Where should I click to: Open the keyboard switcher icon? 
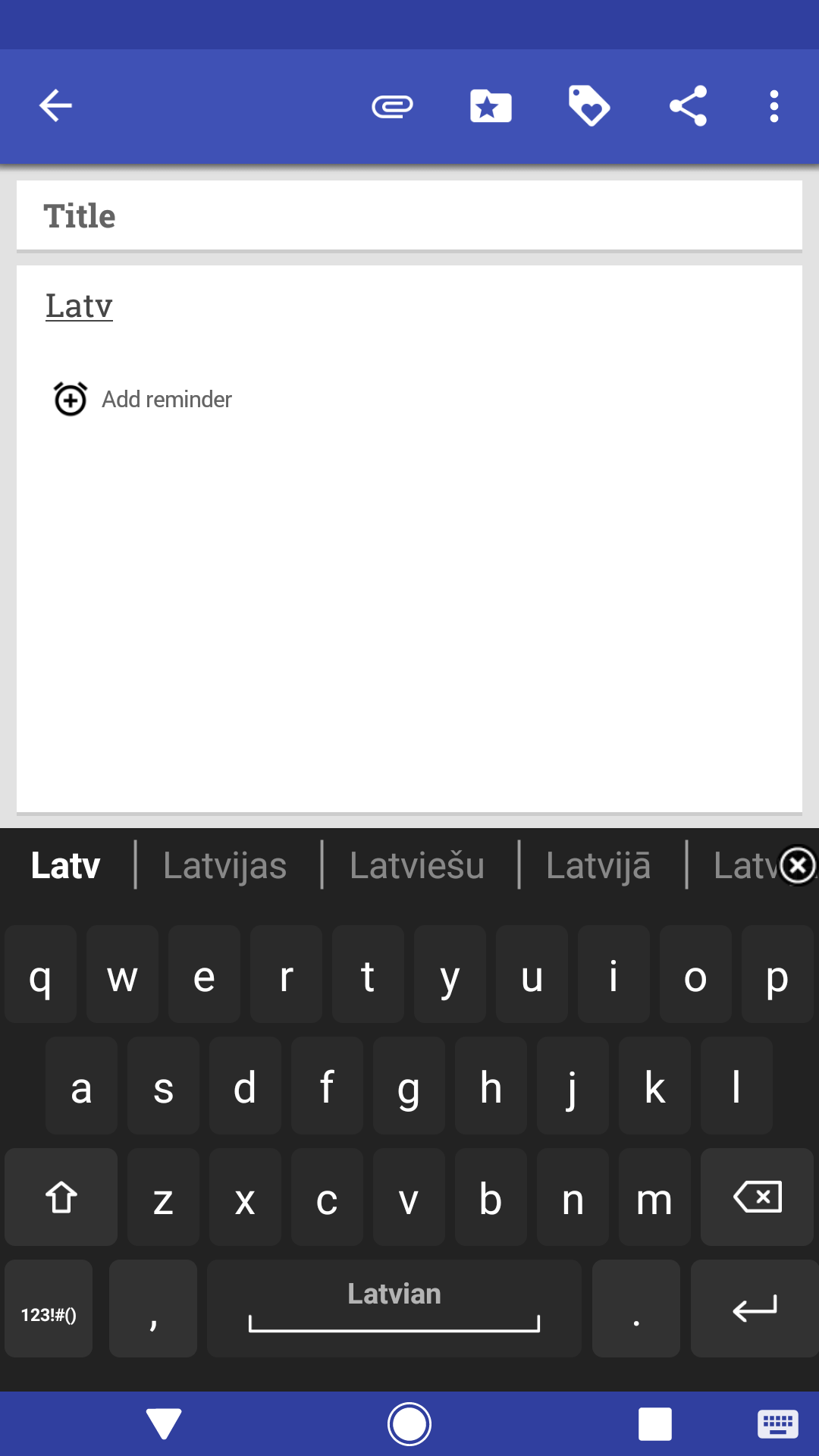pyautogui.click(x=777, y=1423)
